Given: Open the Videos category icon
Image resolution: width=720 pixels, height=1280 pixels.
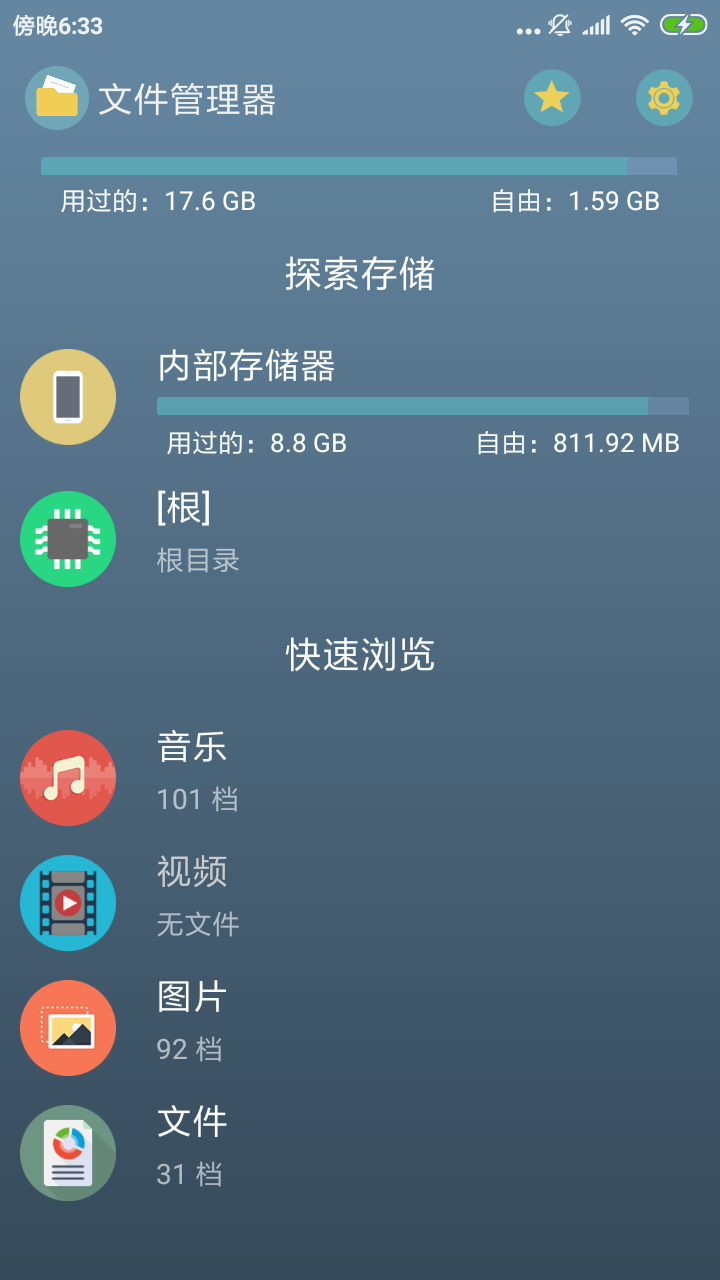Looking at the screenshot, I should 68,902.
